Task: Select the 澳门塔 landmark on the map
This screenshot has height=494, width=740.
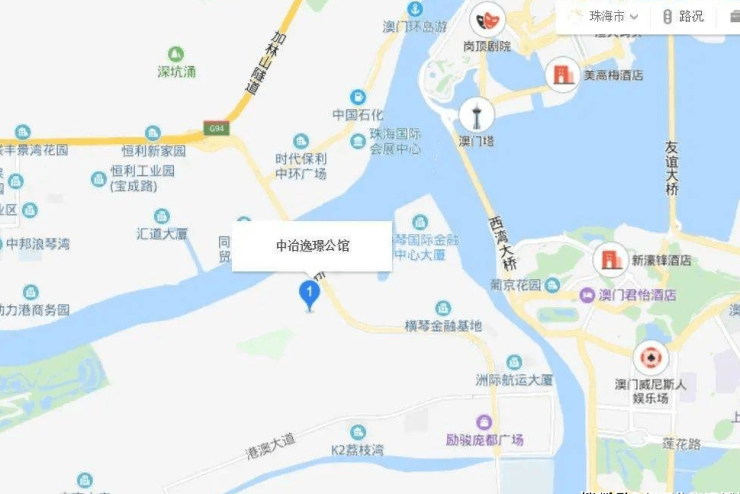Action: click(476, 114)
